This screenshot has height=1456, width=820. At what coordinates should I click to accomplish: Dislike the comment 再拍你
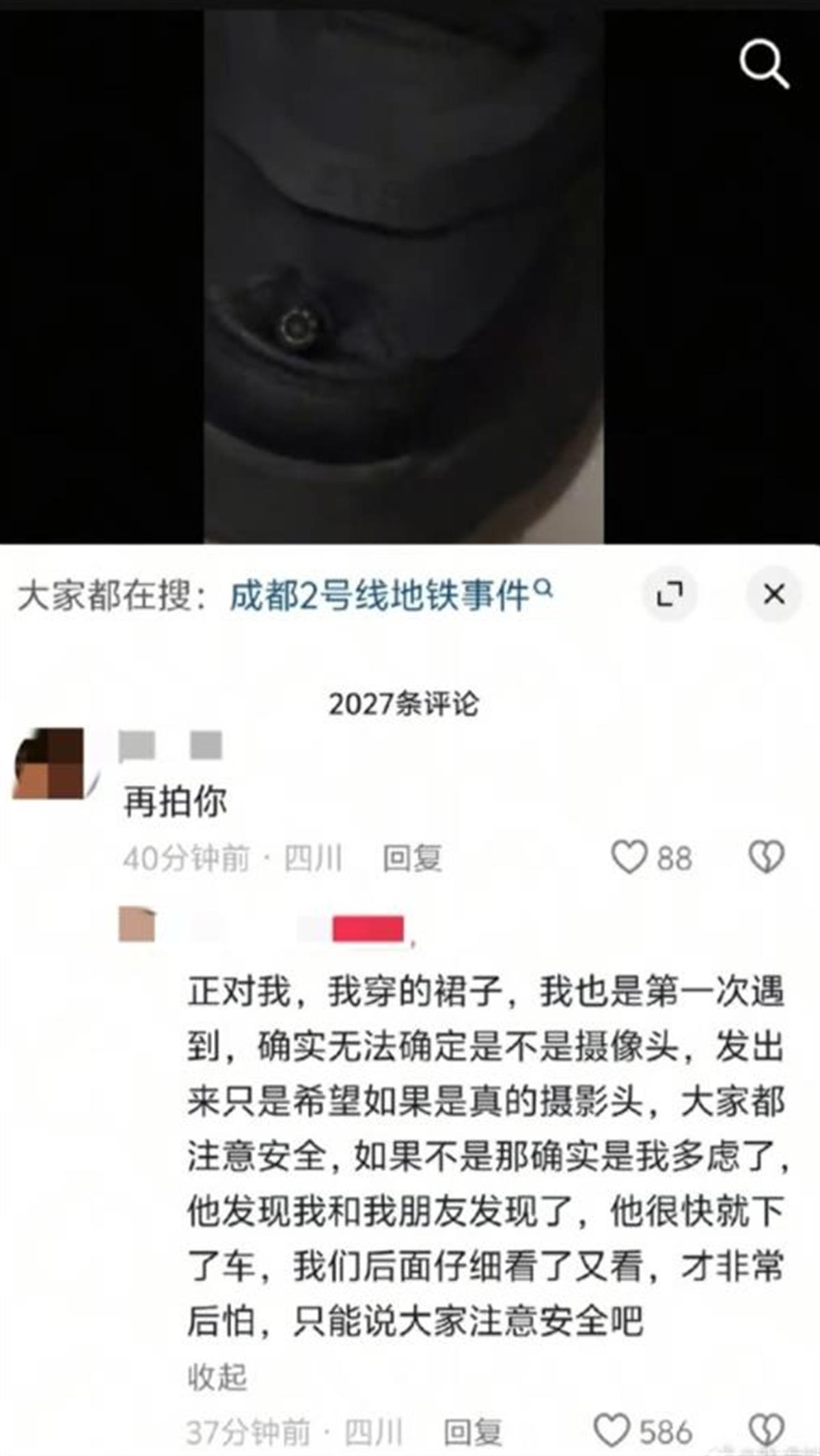tap(767, 857)
